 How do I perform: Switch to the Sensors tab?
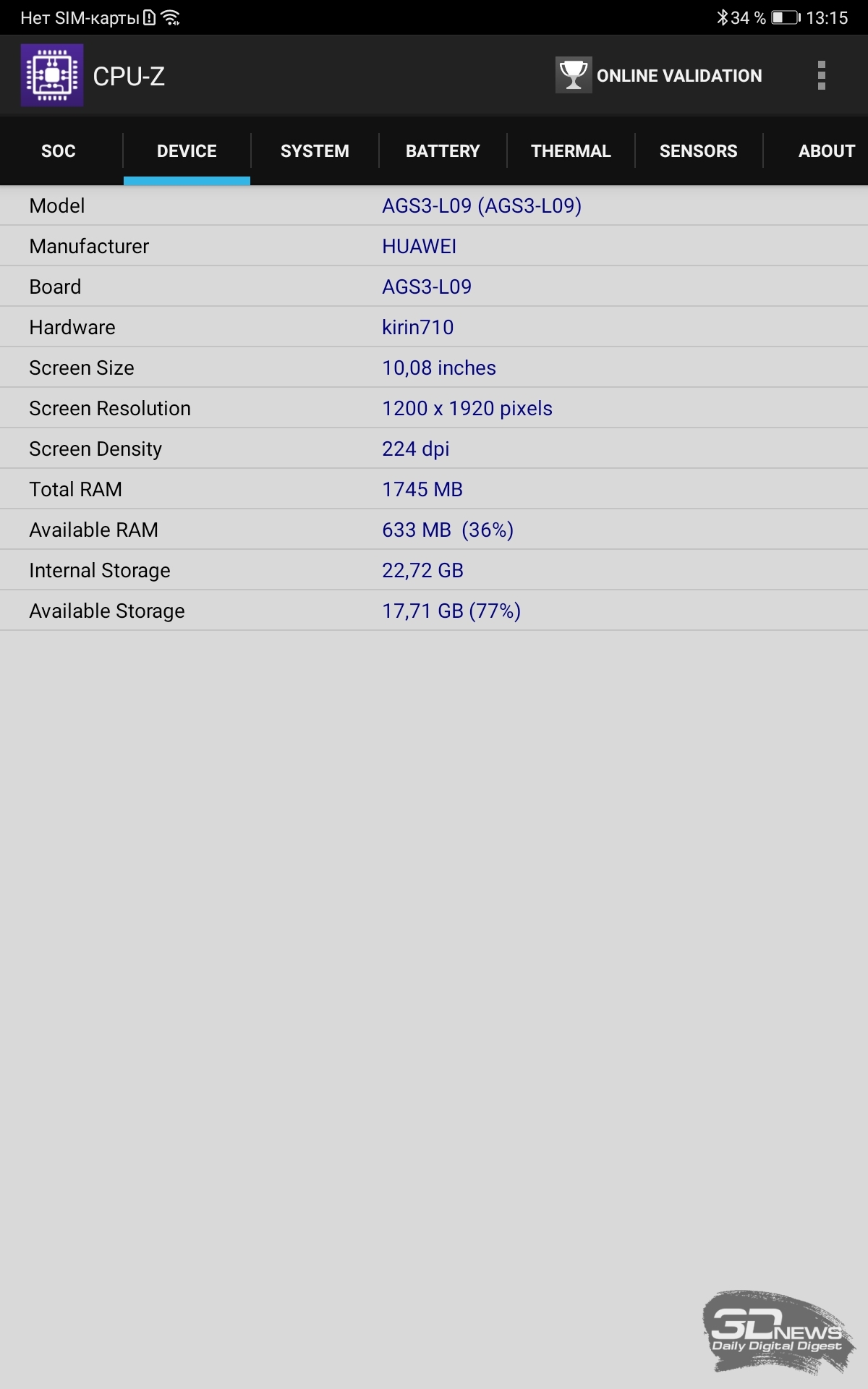[699, 151]
